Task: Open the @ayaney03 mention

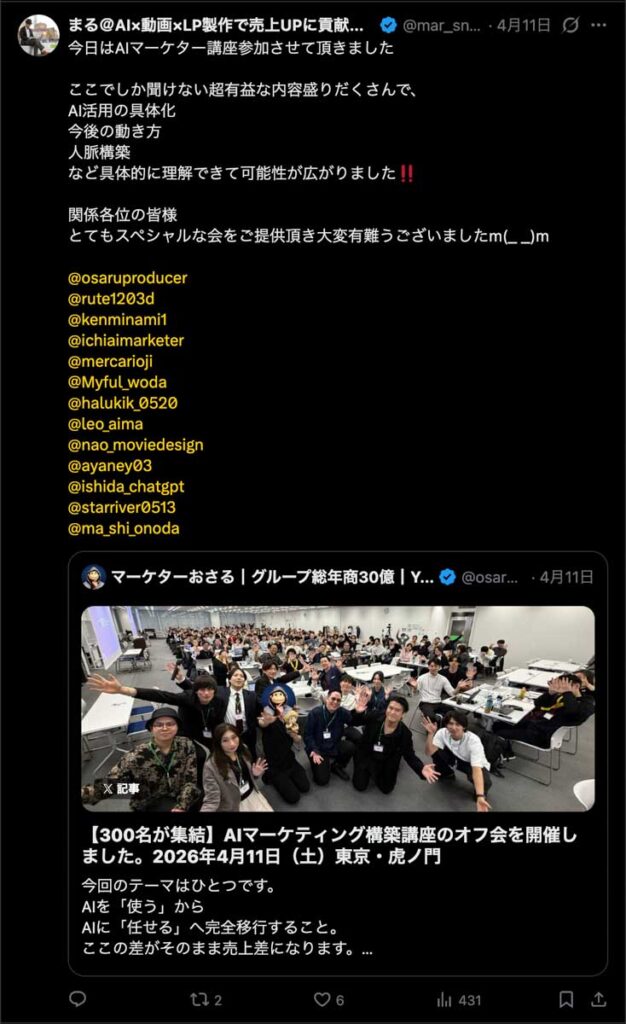Action: (110, 466)
